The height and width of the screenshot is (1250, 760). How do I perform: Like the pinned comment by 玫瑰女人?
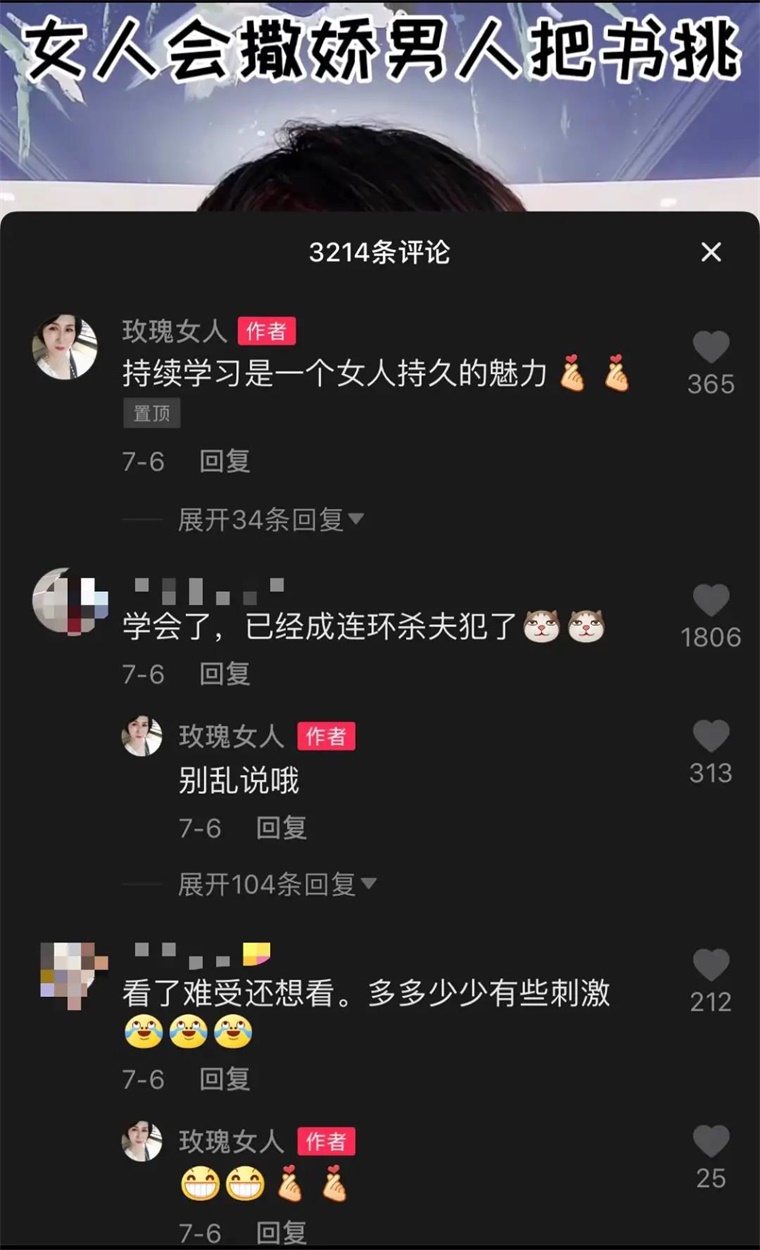click(710, 345)
